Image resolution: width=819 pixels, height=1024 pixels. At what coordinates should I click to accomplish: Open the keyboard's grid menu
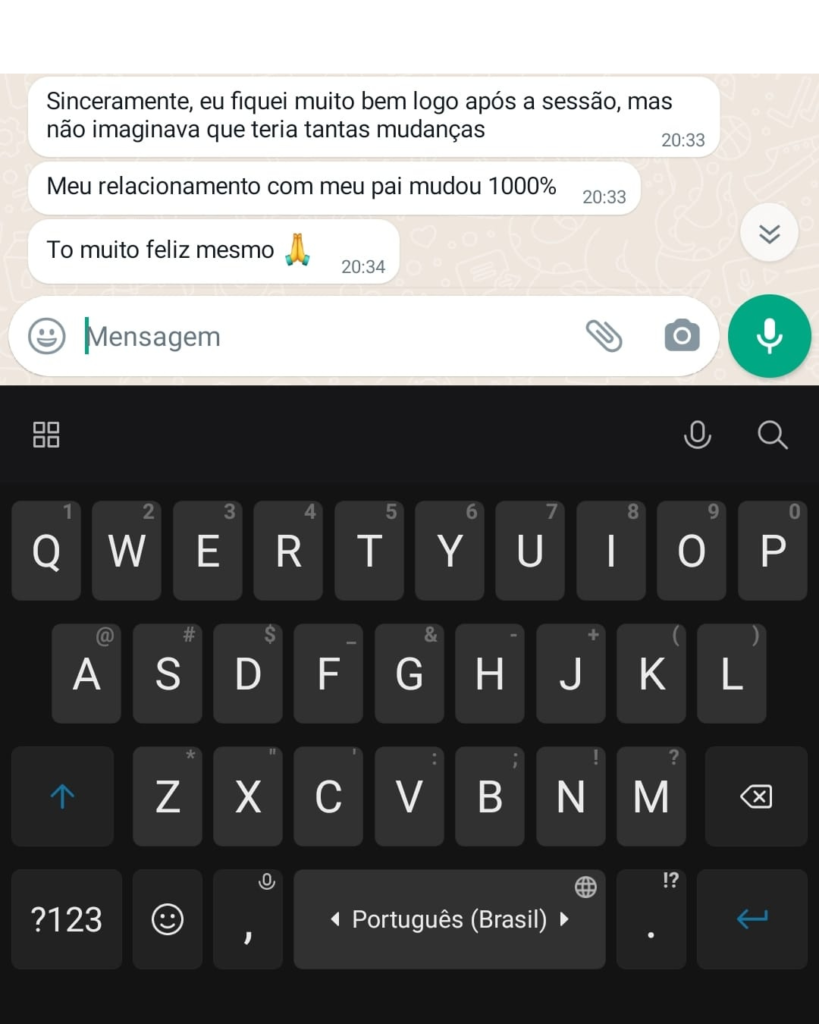pos(46,435)
